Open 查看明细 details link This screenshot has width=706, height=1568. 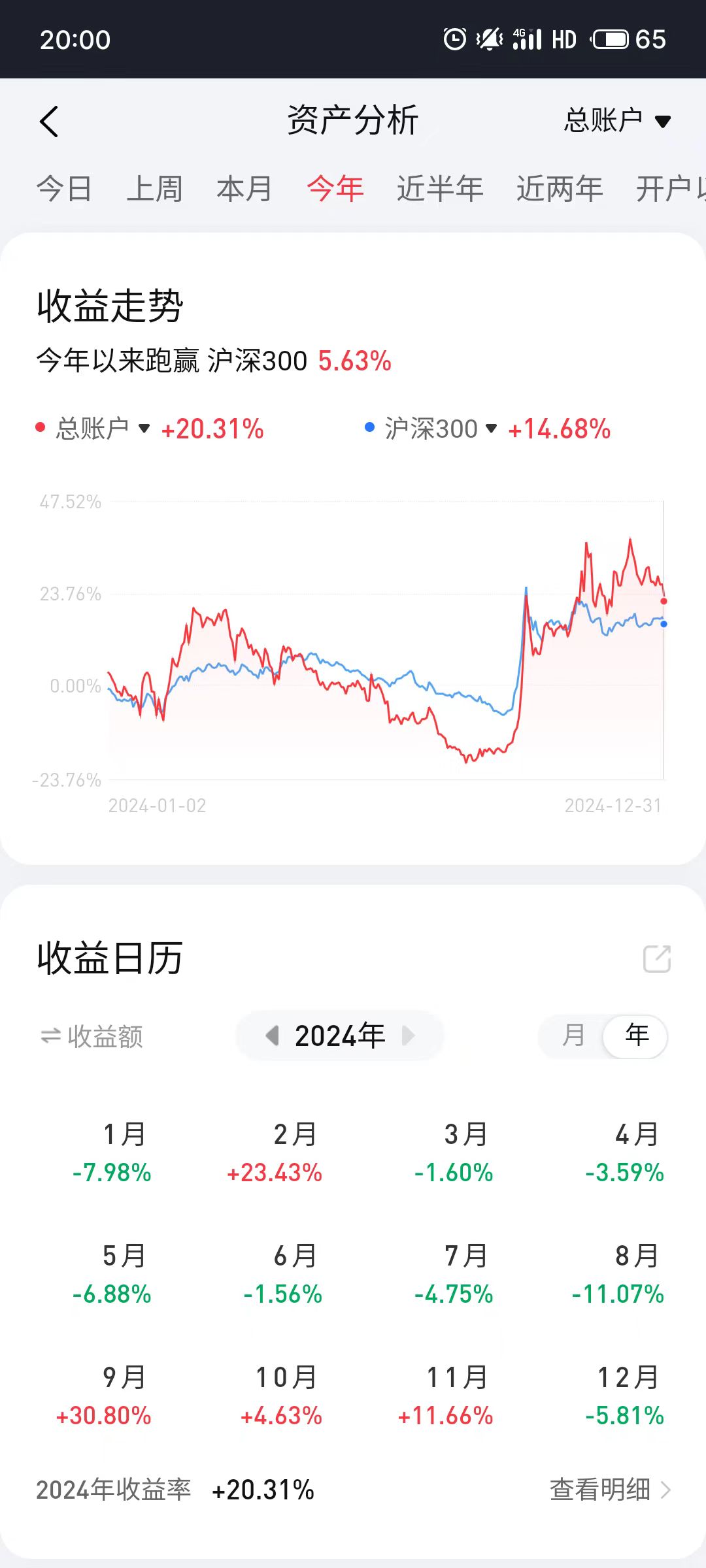pos(609,1490)
